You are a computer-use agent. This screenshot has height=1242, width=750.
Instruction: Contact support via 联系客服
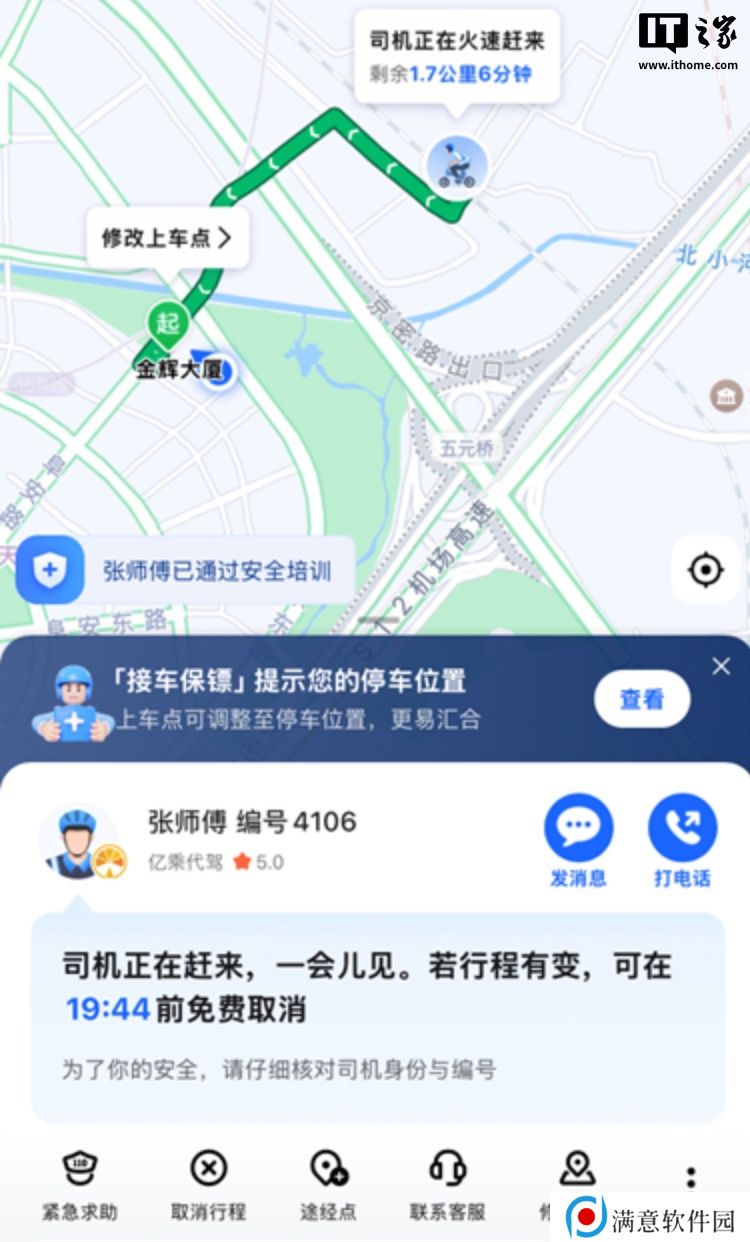click(447, 1185)
